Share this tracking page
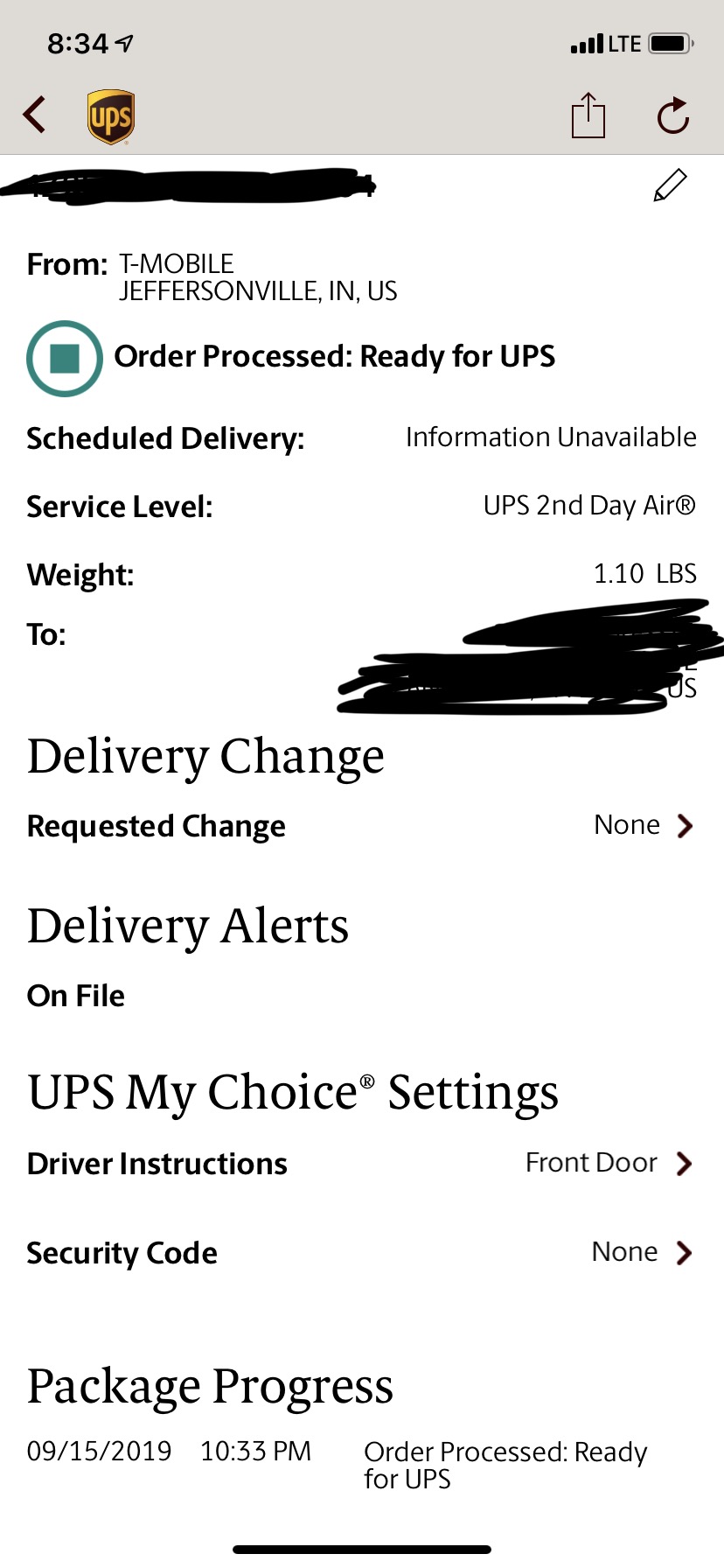Viewport: 724px width, 1568px height. click(588, 115)
